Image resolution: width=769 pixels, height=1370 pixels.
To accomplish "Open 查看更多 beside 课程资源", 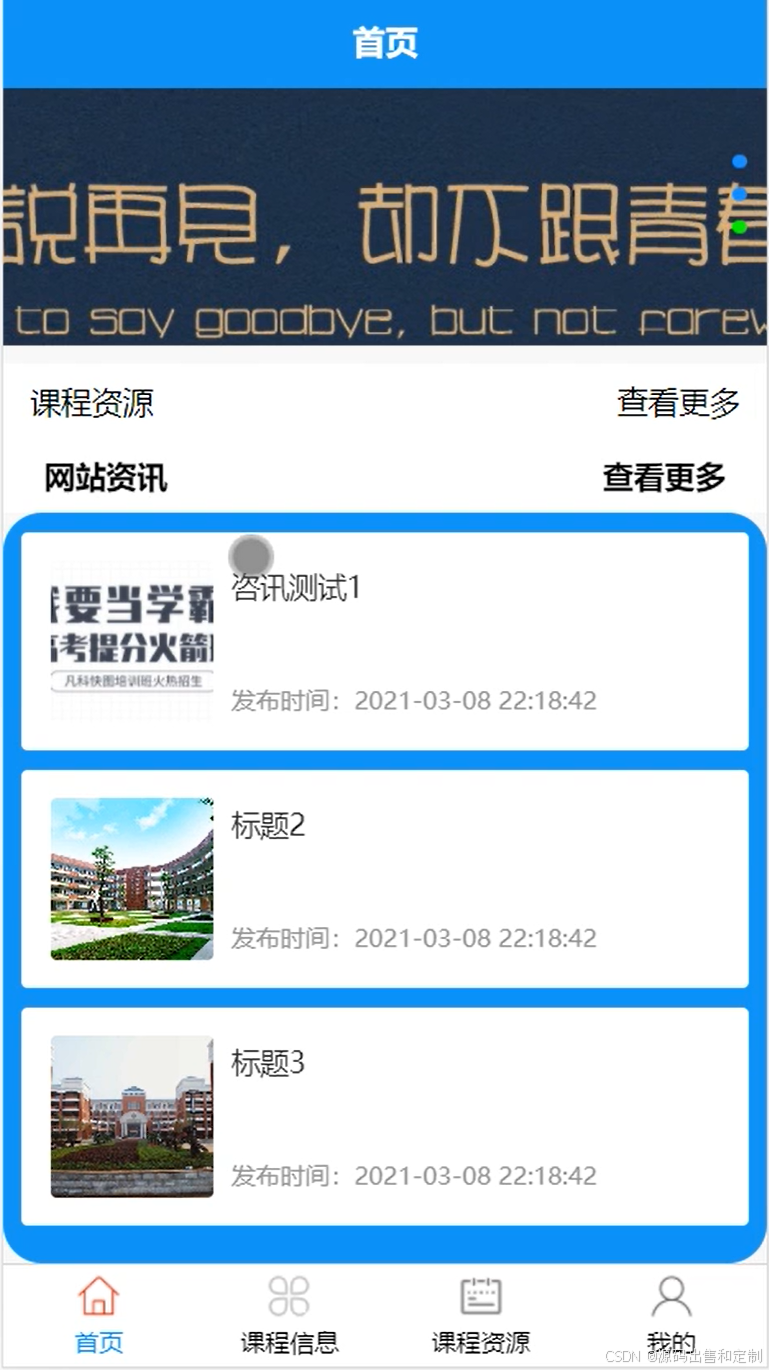I will 678,403.
